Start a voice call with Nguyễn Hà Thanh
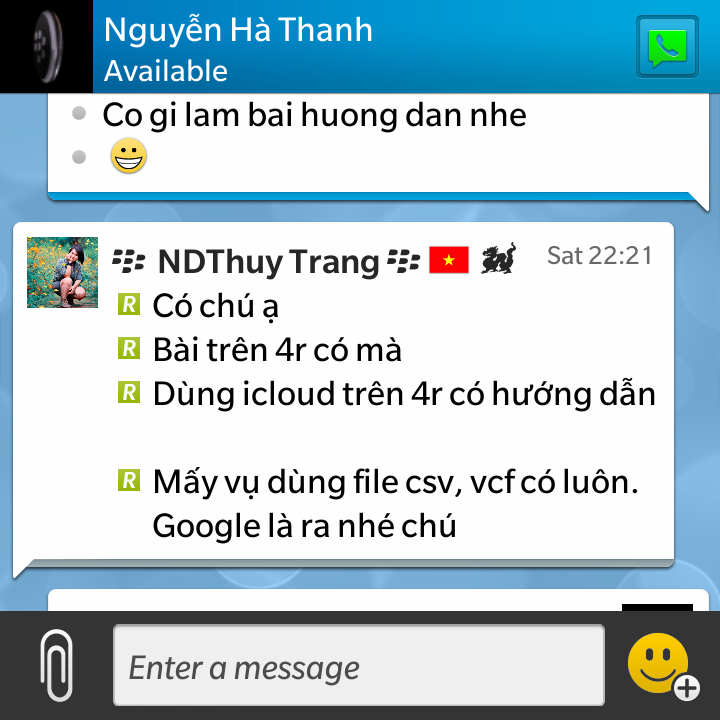The width and height of the screenshot is (720, 720). tap(667, 47)
